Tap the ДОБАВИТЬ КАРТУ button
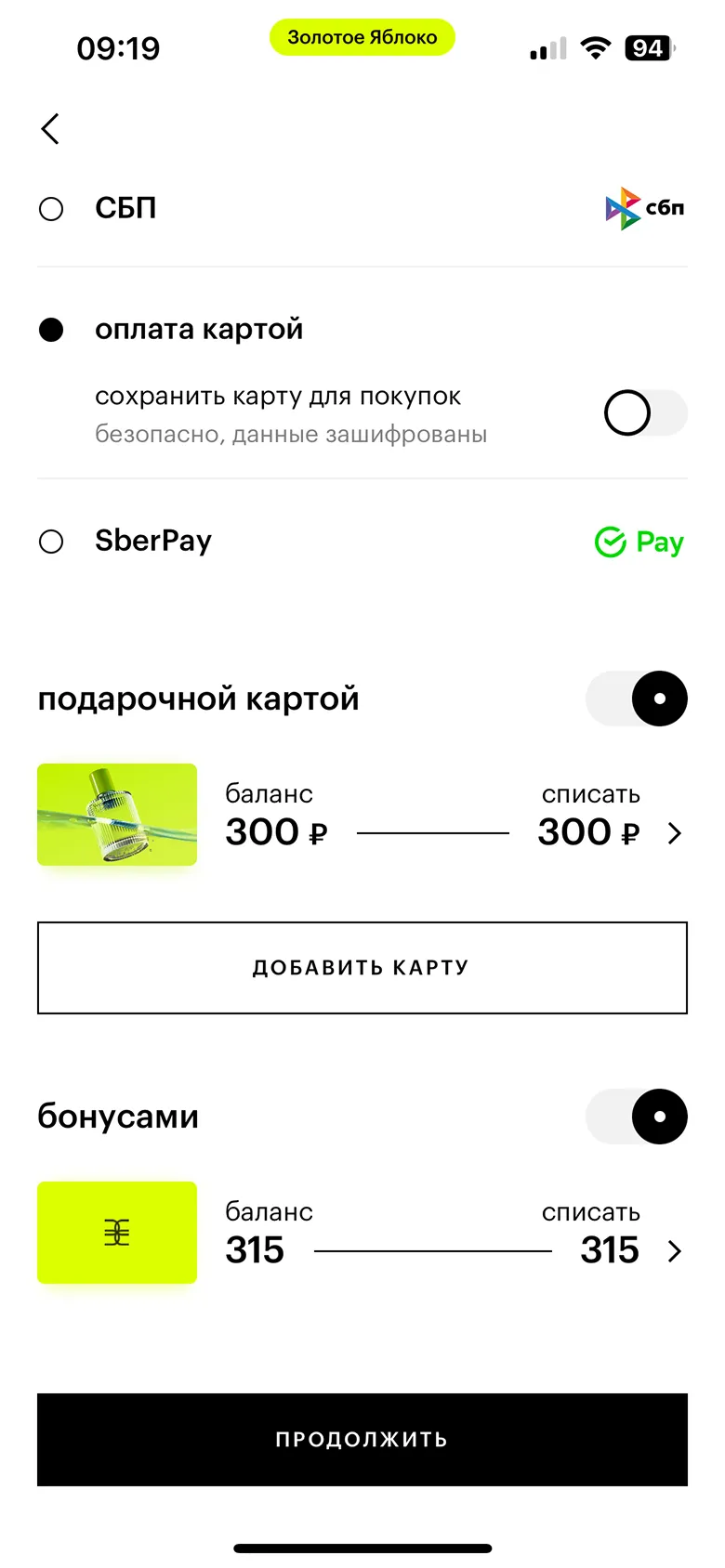 pyautogui.click(x=362, y=968)
